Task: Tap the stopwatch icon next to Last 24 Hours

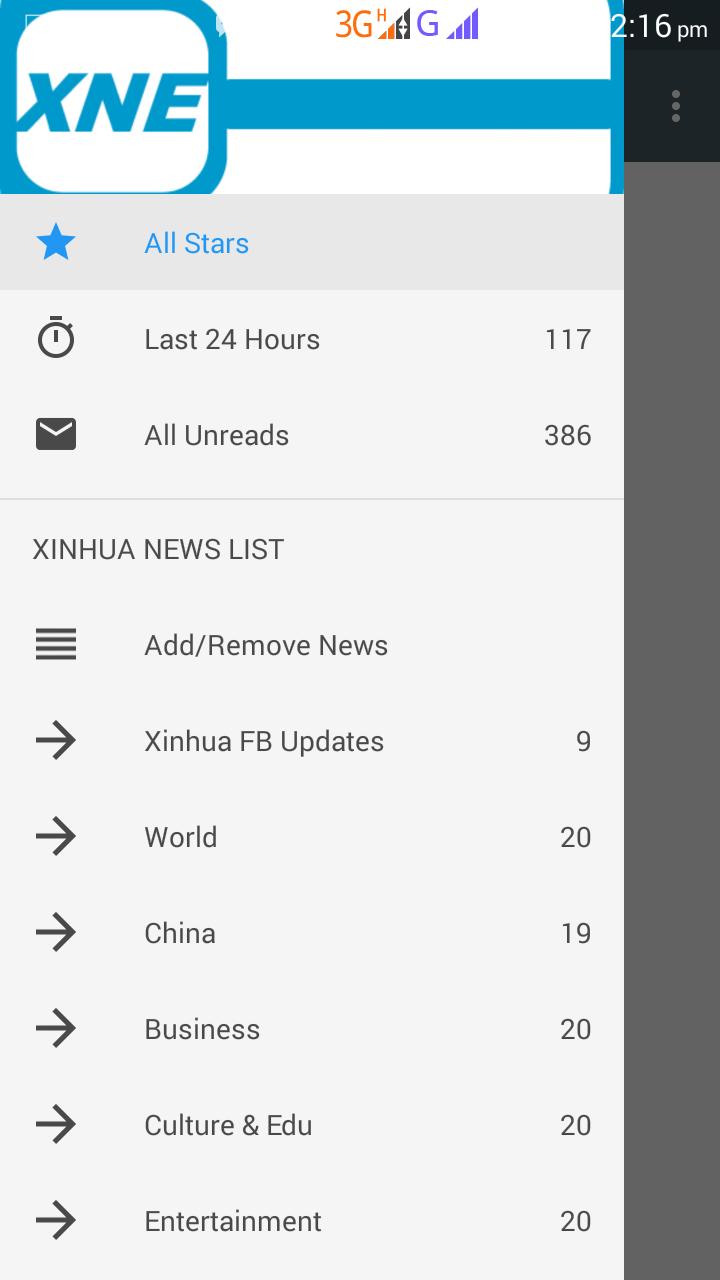Action: click(x=56, y=338)
